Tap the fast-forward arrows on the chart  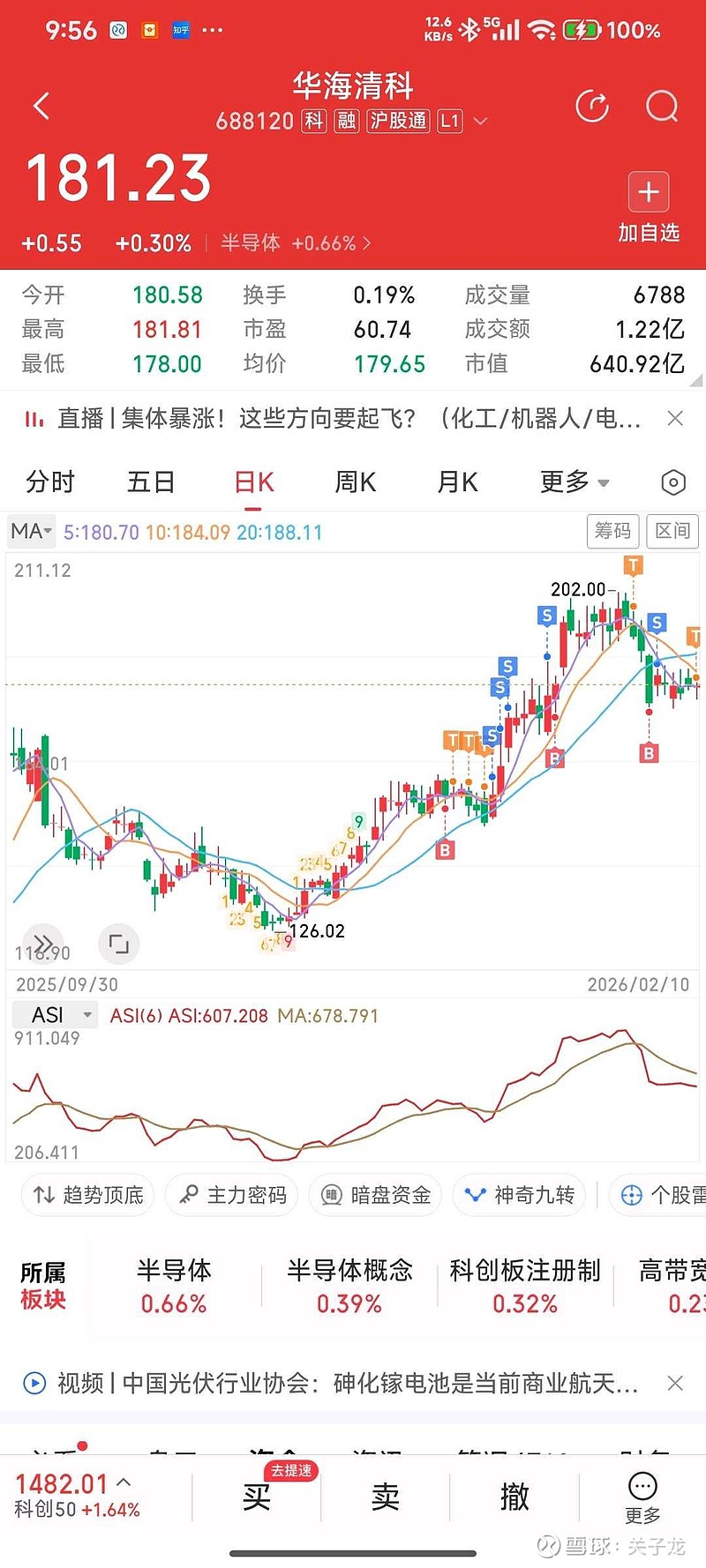[x=42, y=943]
